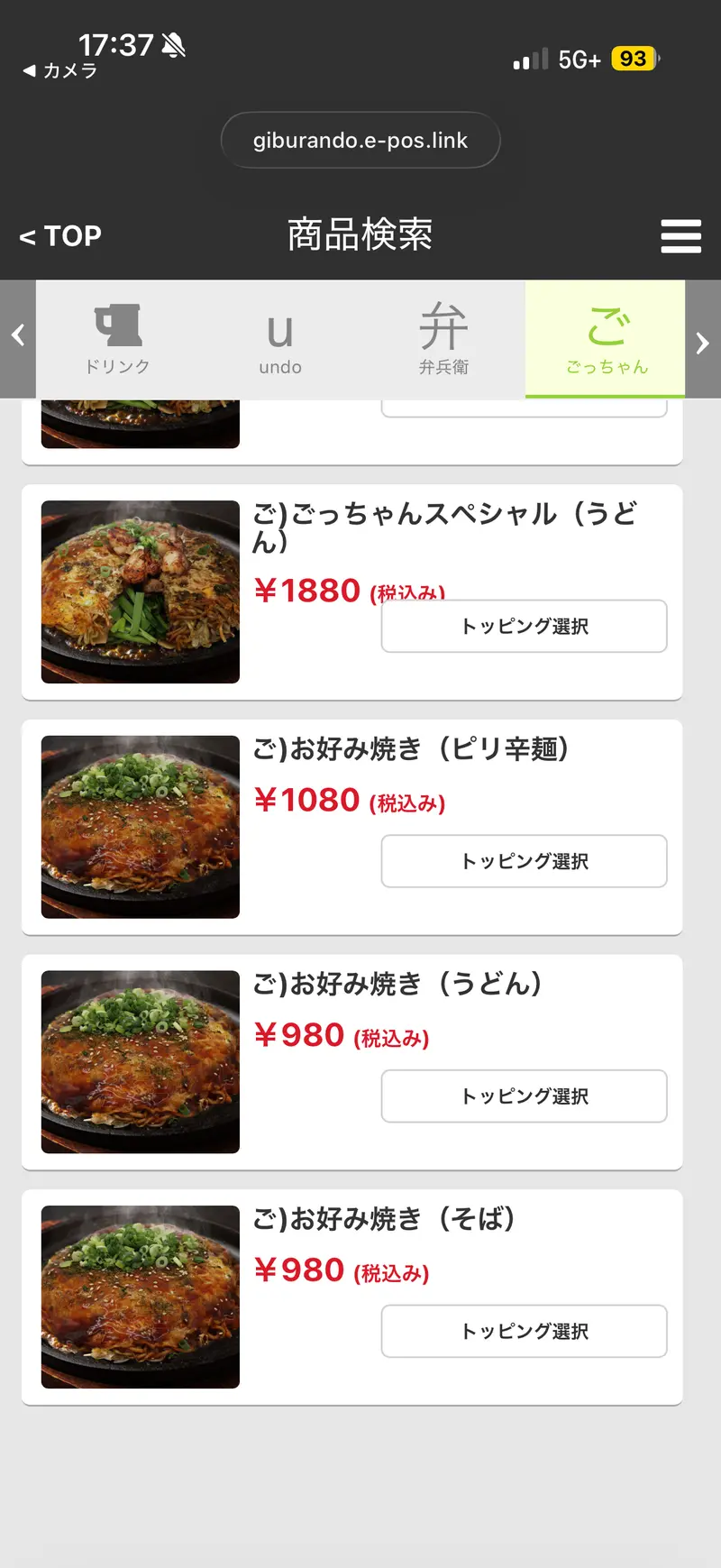Tap the お好み焼き（うどん）photo
Viewport: 721px width, 1568px height.
click(140, 1061)
